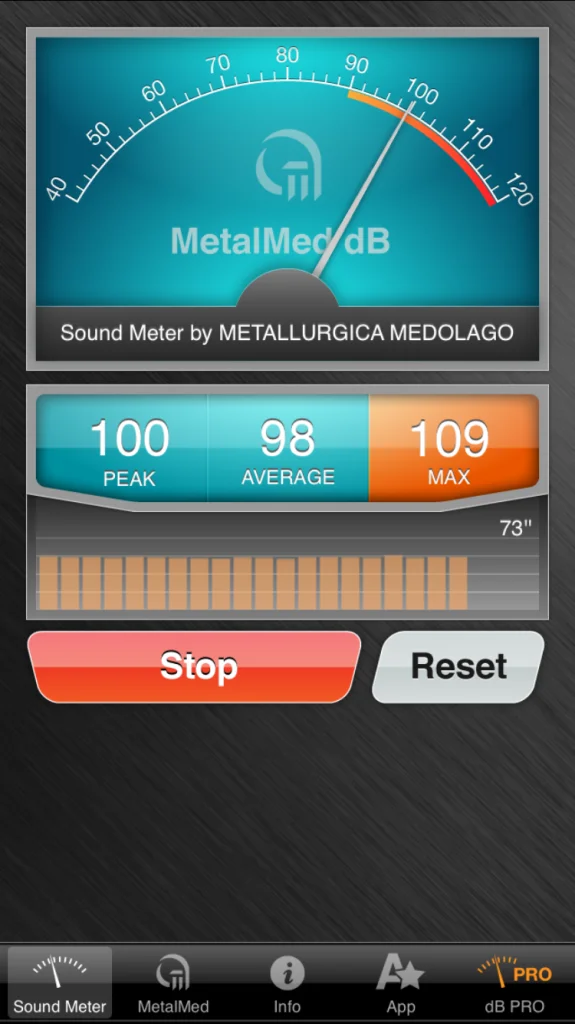Go to the App tab
The height and width of the screenshot is (1024, 575).
[x=401, y=983]
